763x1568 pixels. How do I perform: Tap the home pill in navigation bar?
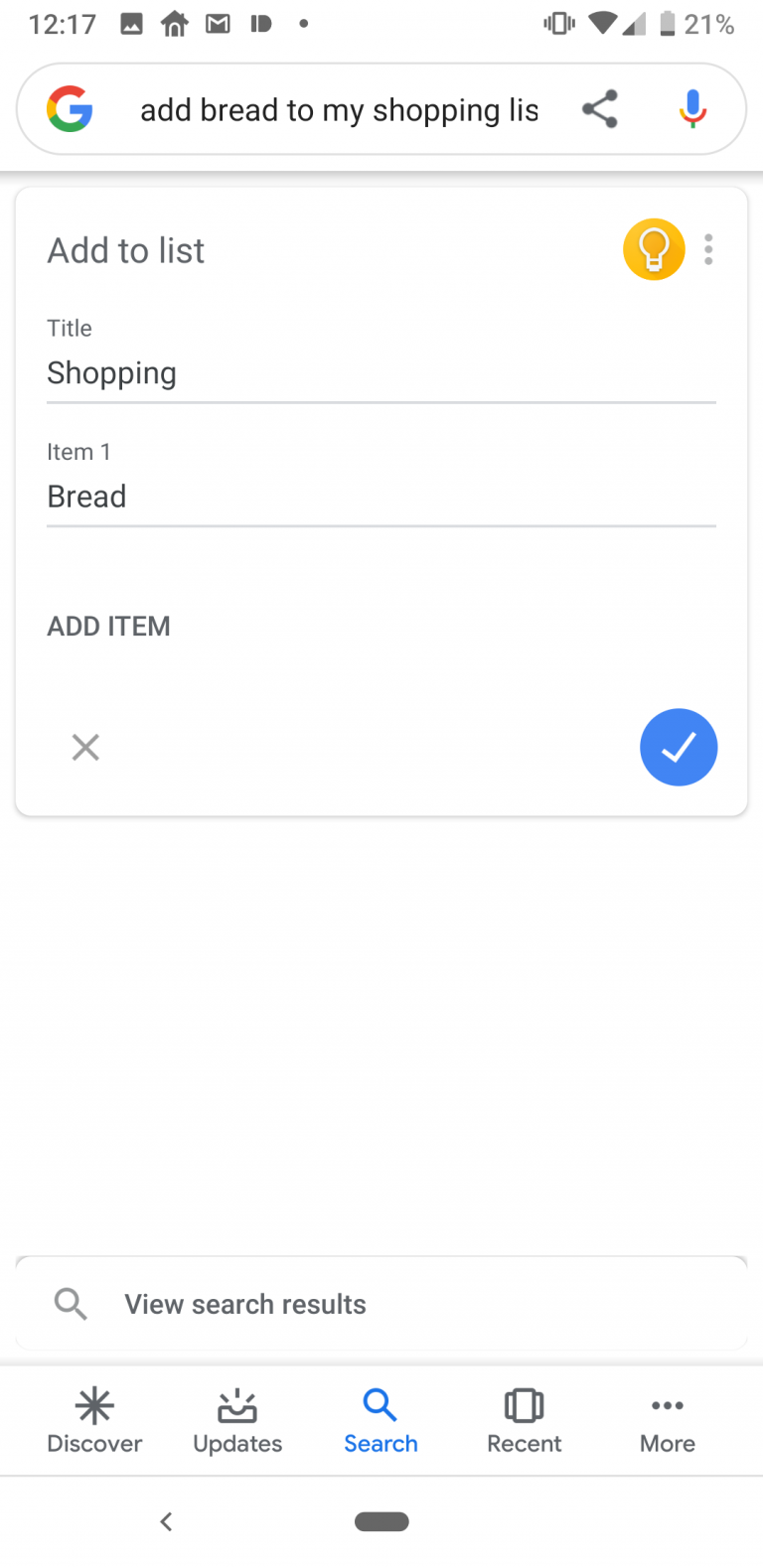[x=381, y=1521]
